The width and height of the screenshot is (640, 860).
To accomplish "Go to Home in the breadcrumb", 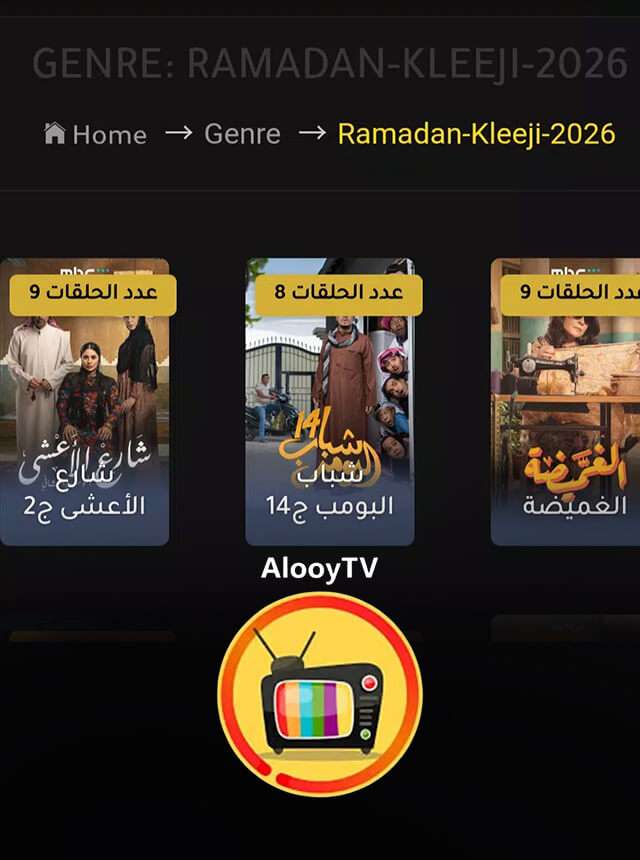I will 97,134.
